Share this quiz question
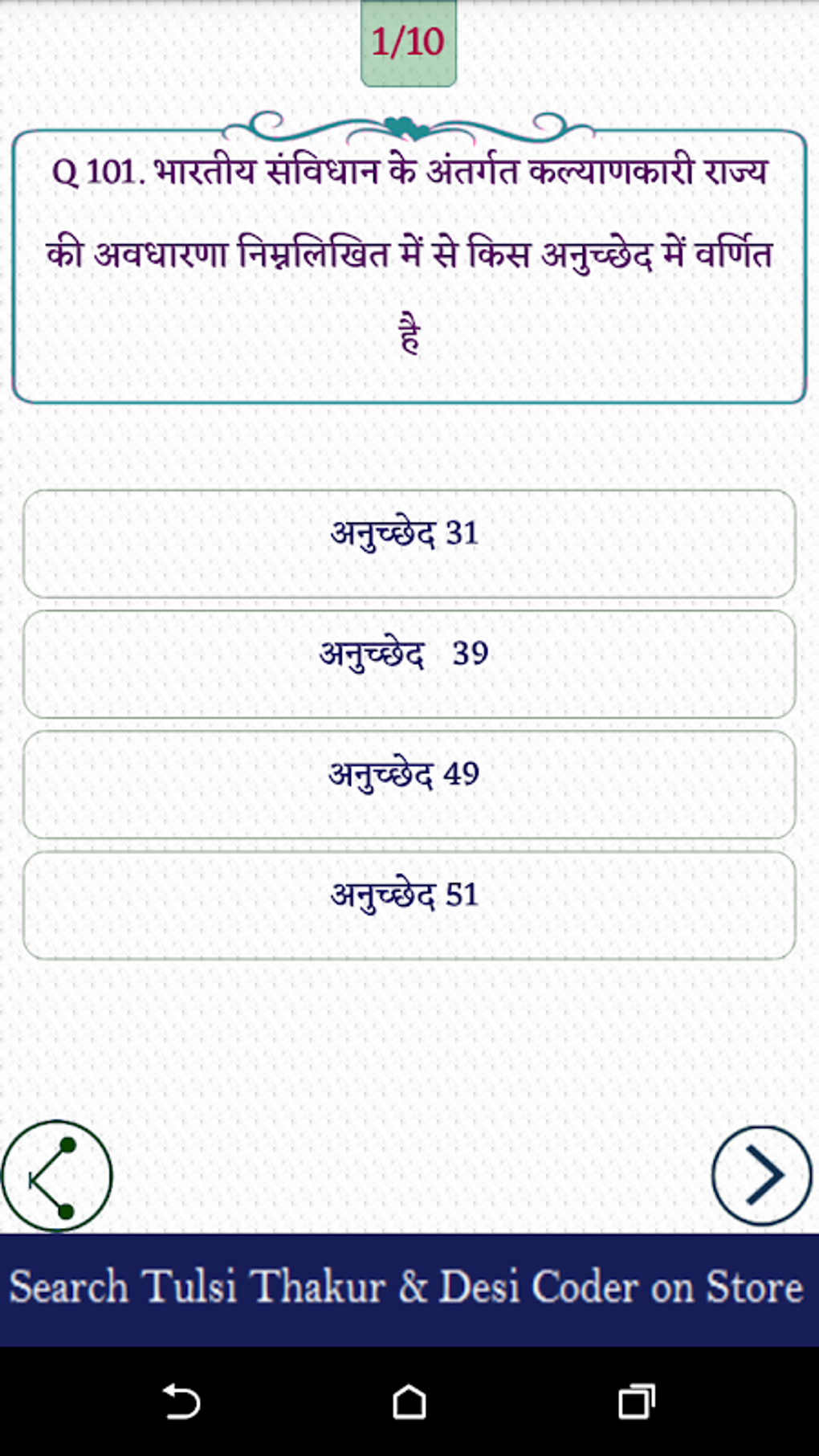Screen dimensions: 819x1456 (x=56, y=1176)
